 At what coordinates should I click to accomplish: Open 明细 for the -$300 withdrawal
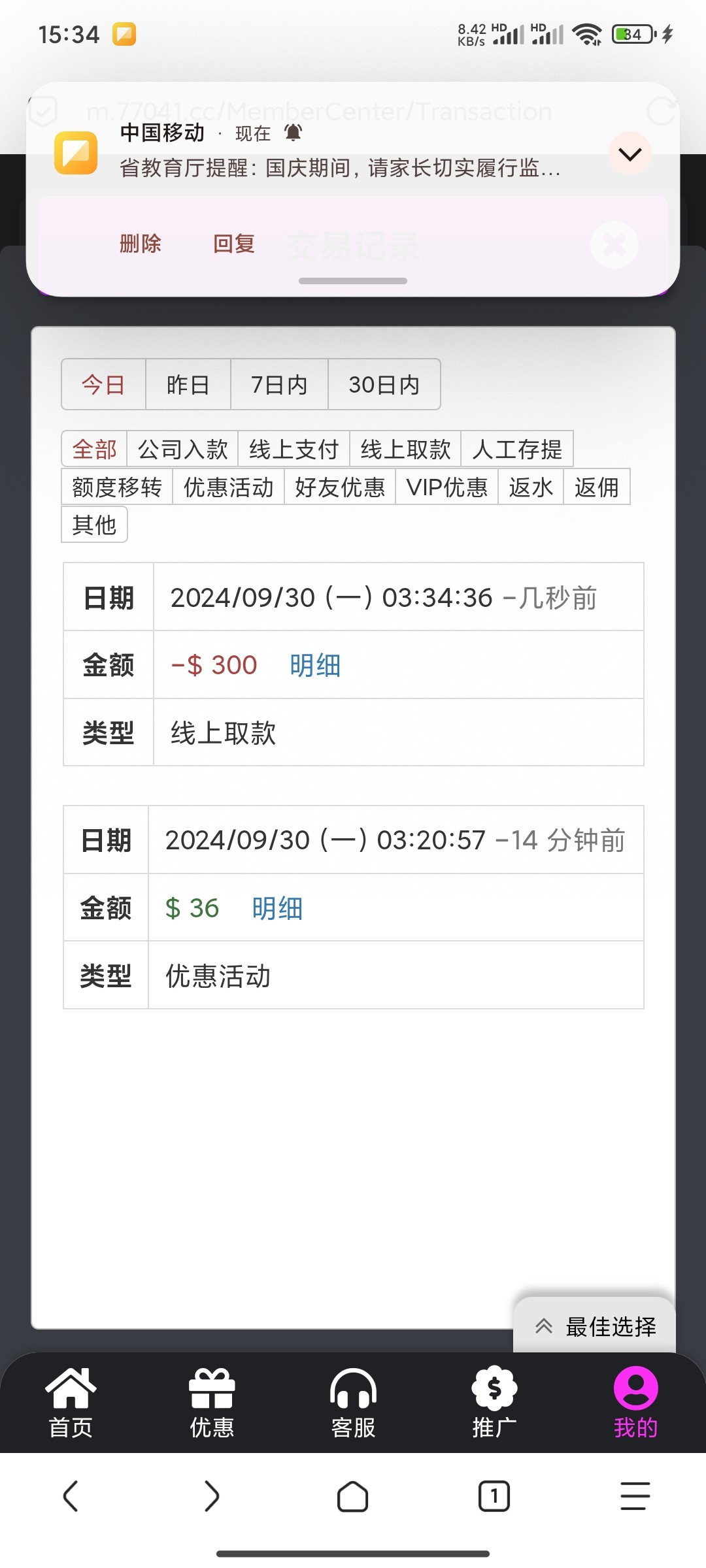[315, 665]
